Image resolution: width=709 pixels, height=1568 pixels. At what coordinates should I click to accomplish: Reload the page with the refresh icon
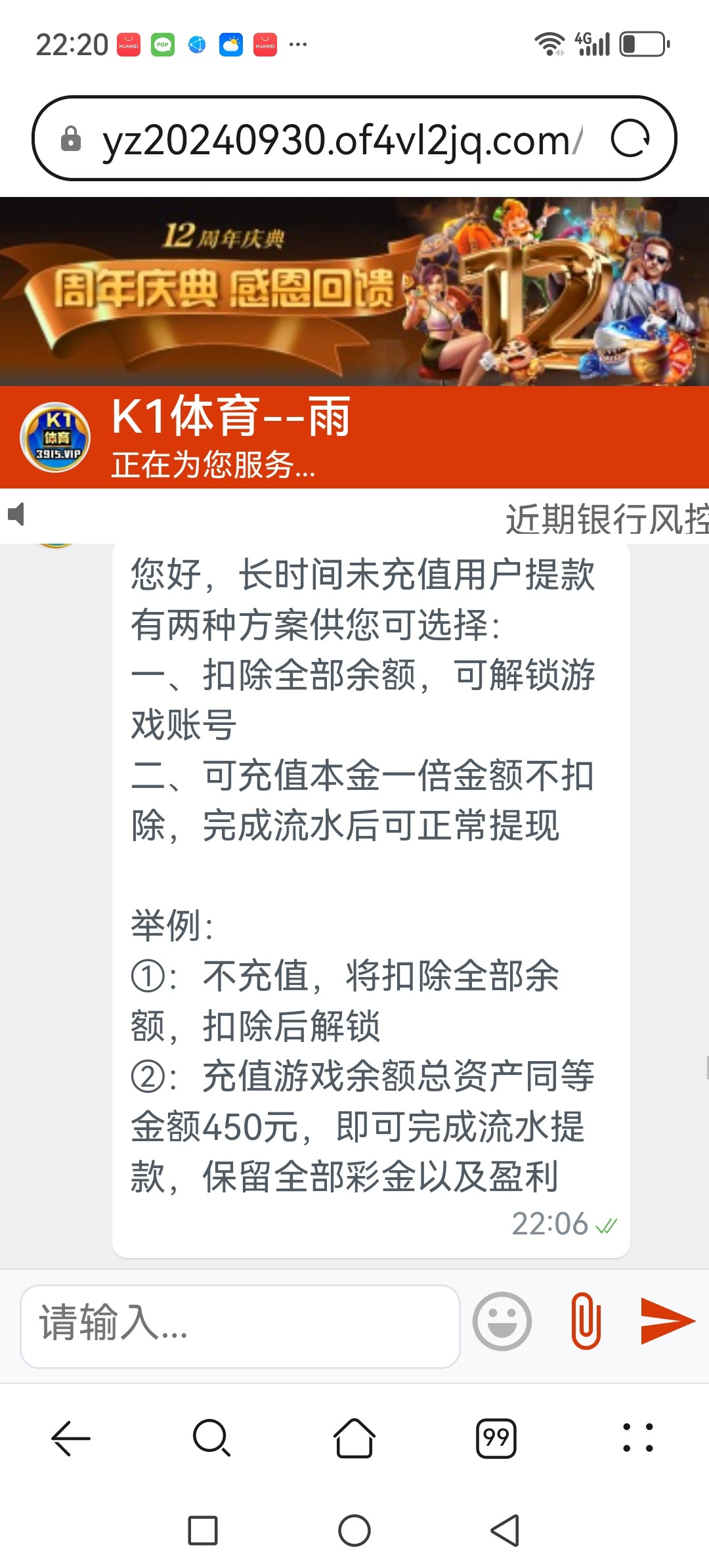(x=630, y=139)
